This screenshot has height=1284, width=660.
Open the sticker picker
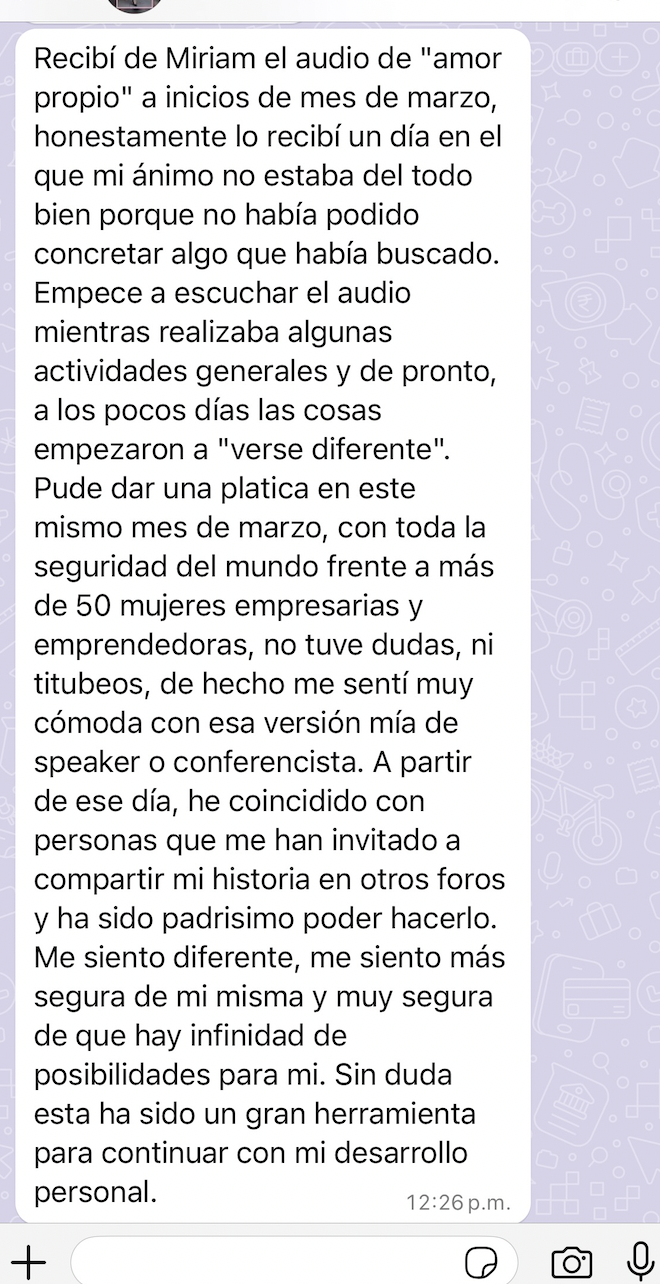482,1260
